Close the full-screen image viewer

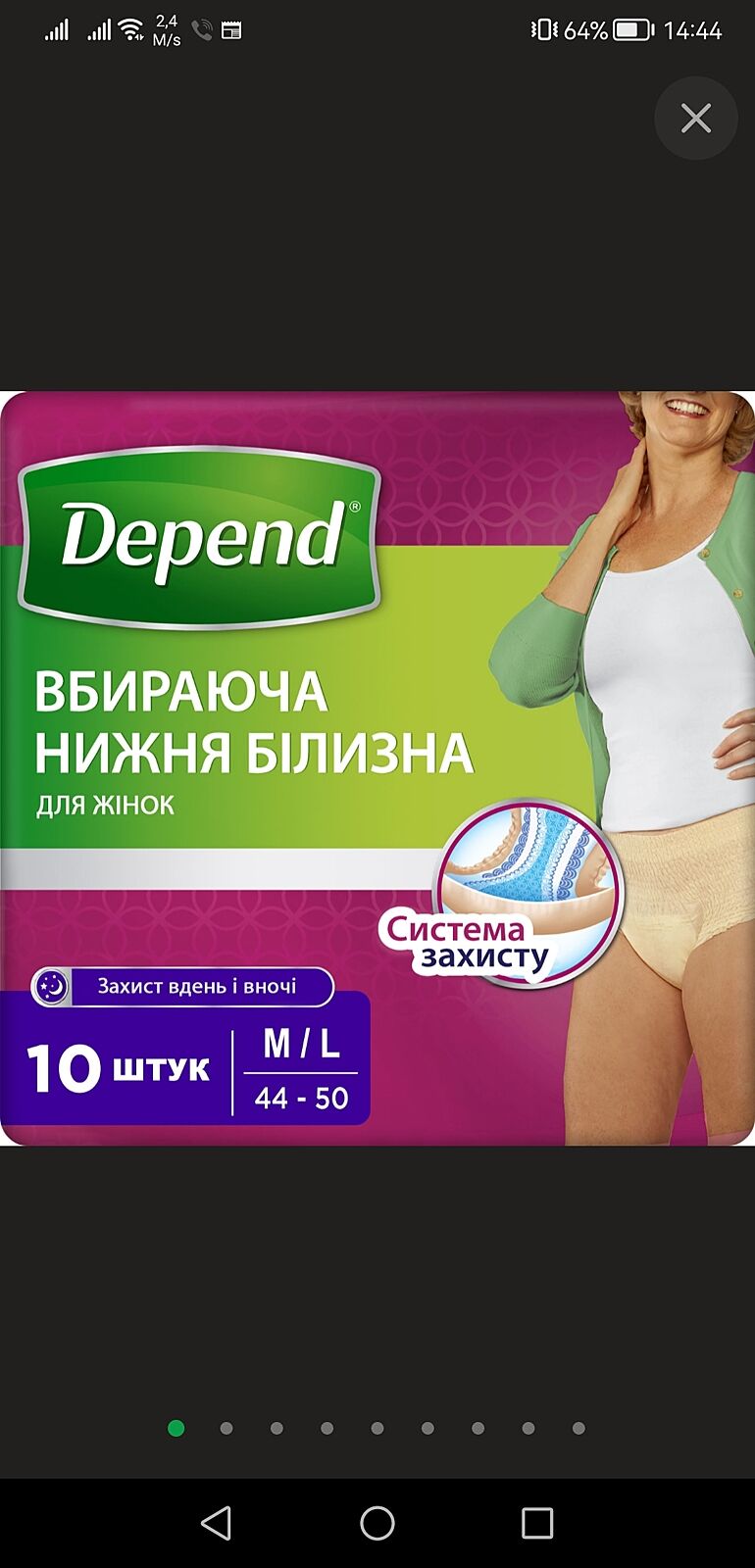click(695, 119)
